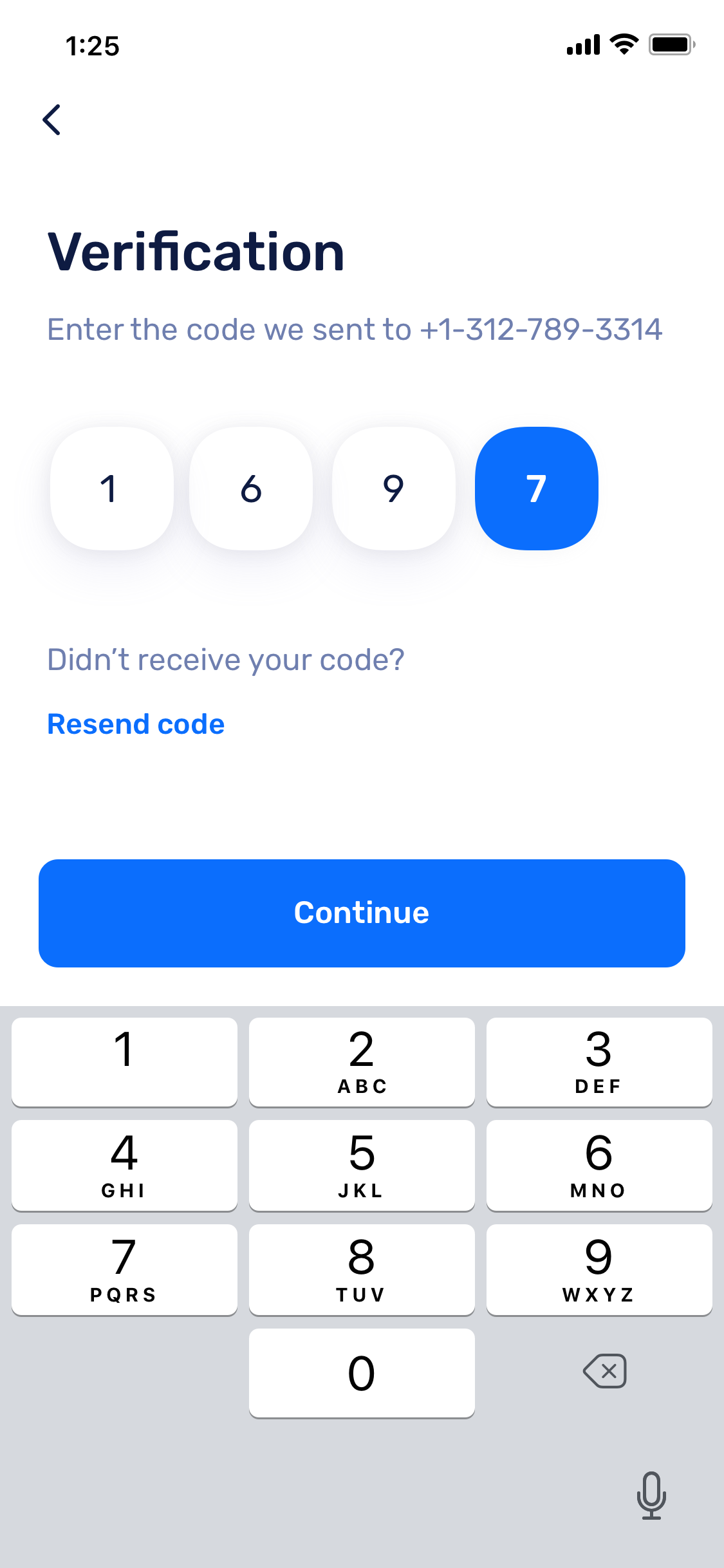Start dictation with the microphone

tap(651, 1495)
